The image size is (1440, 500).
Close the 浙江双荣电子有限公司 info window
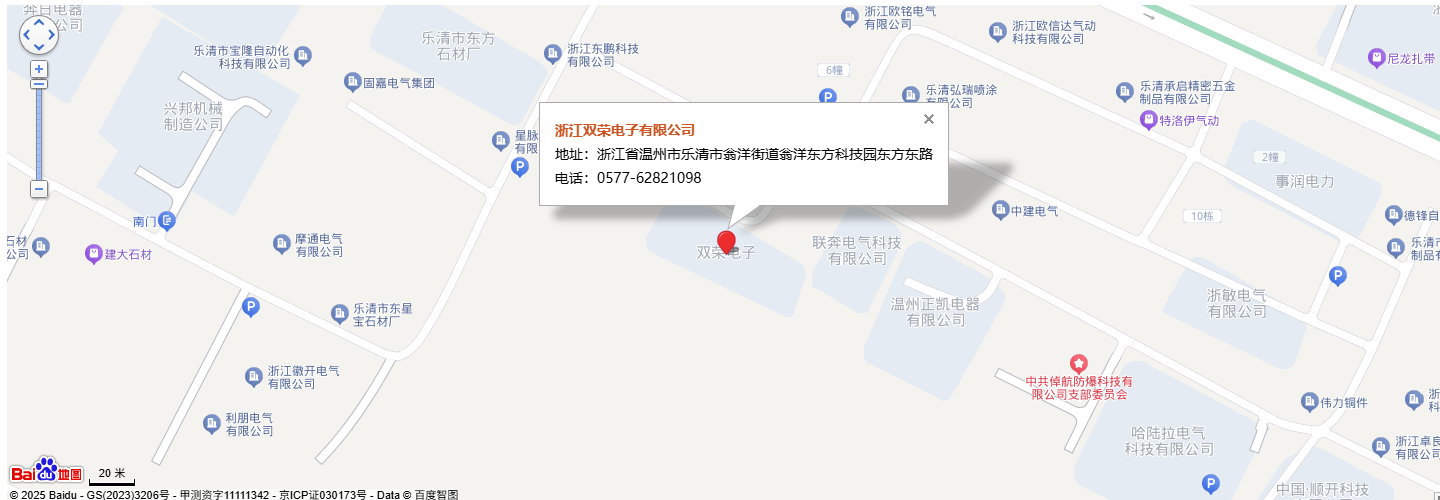pos(928,119)
